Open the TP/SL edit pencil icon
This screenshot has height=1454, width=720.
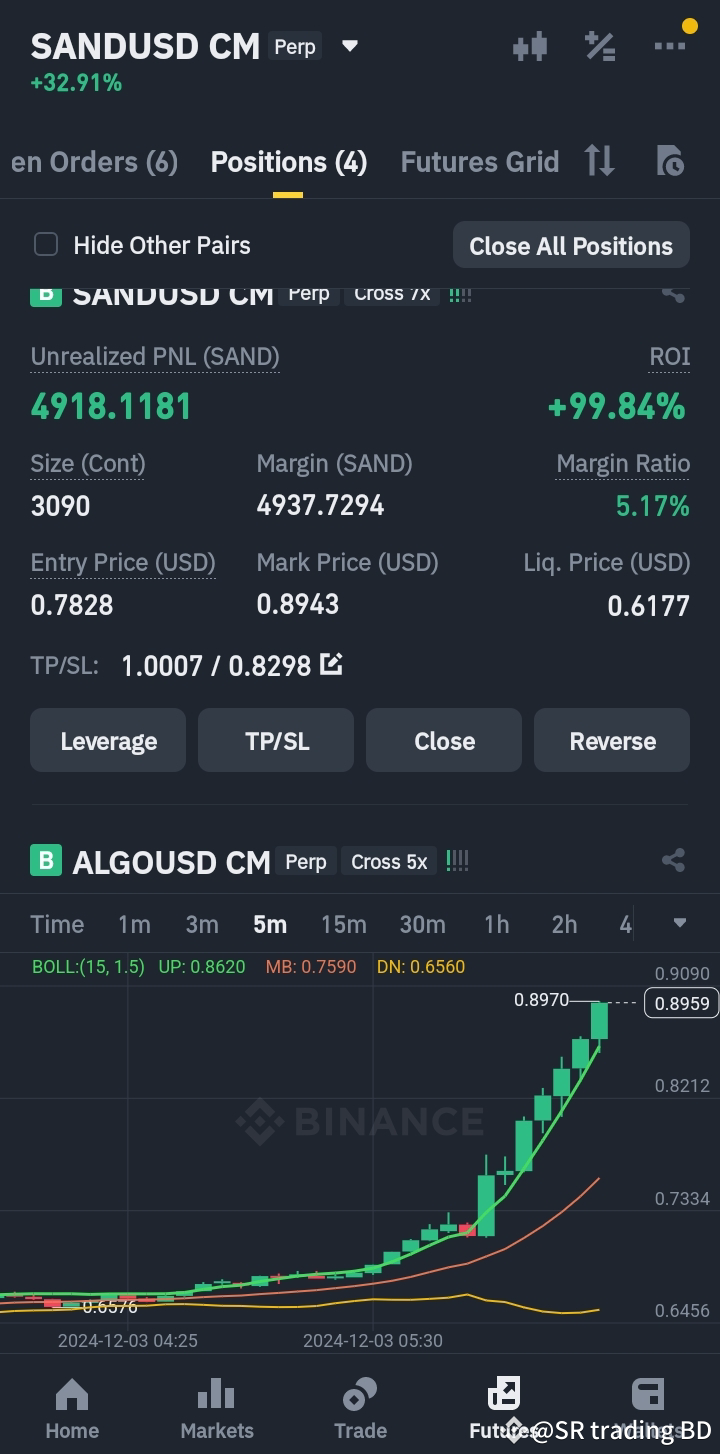click(331, 663)
